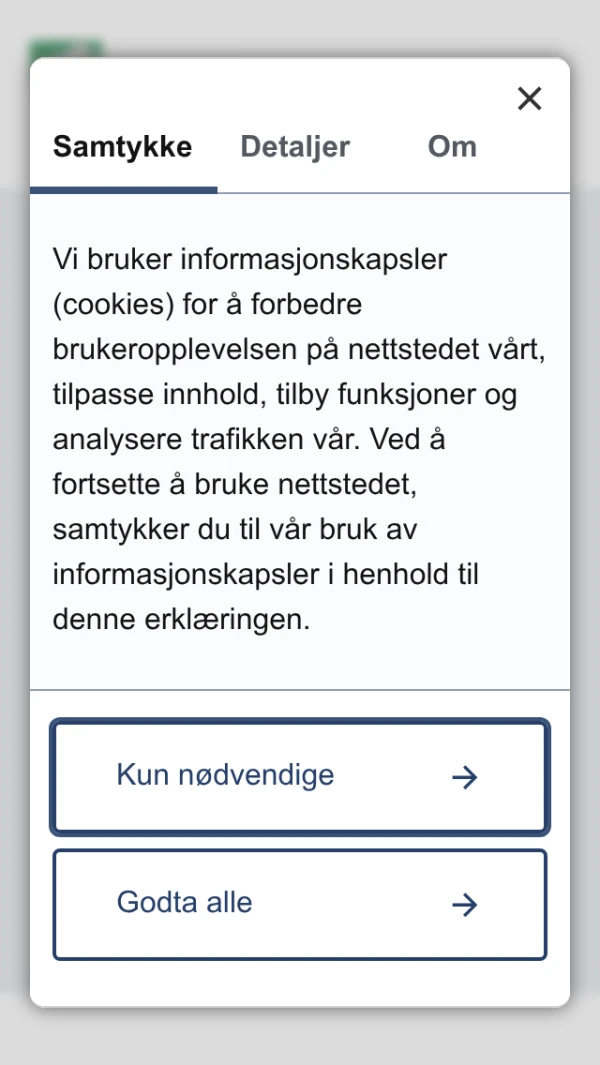Viewport: 600px width, 1065px height.
Task: Accept all cookies with Godta alle
Action: (x=299, y=904)
